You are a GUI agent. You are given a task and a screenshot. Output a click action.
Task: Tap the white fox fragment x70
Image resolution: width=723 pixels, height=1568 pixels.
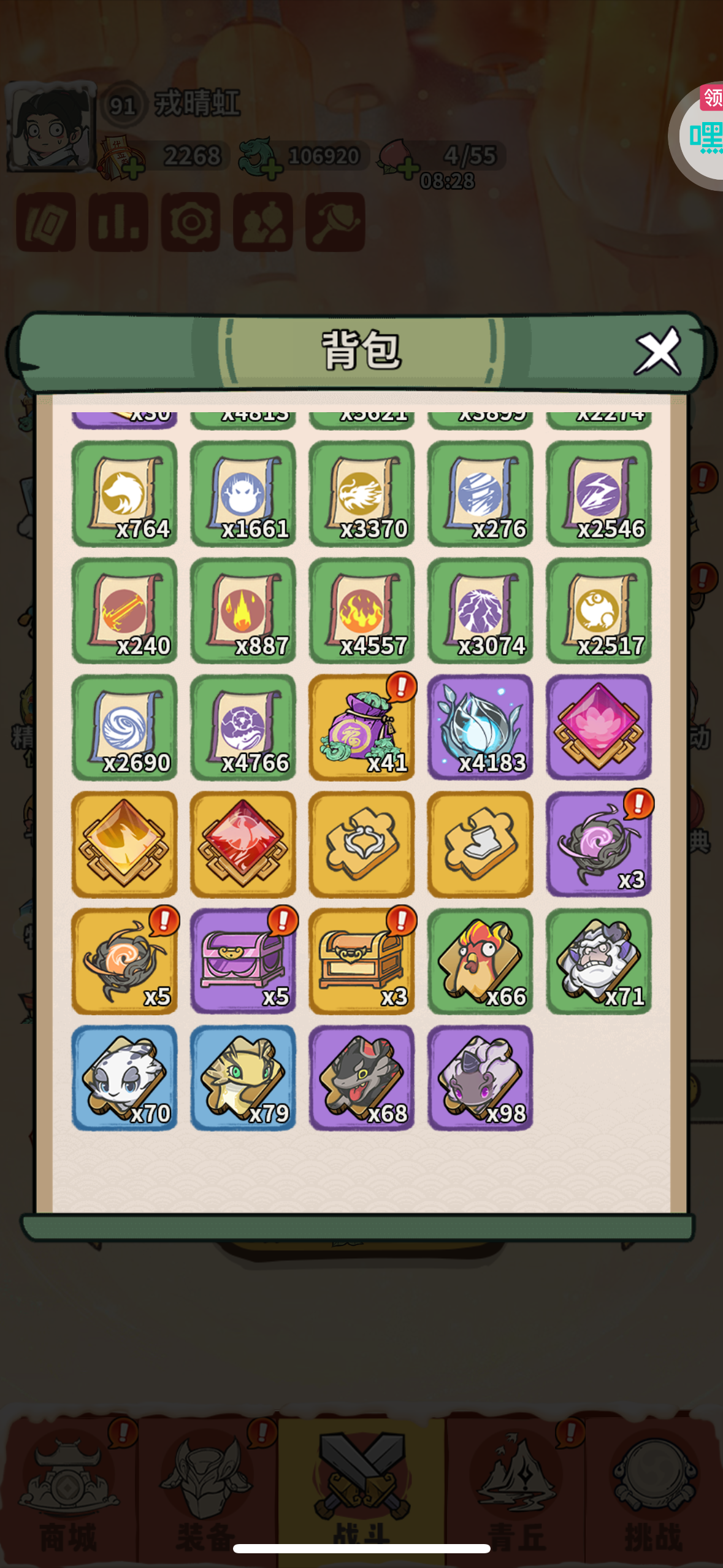click(124, 1077)
